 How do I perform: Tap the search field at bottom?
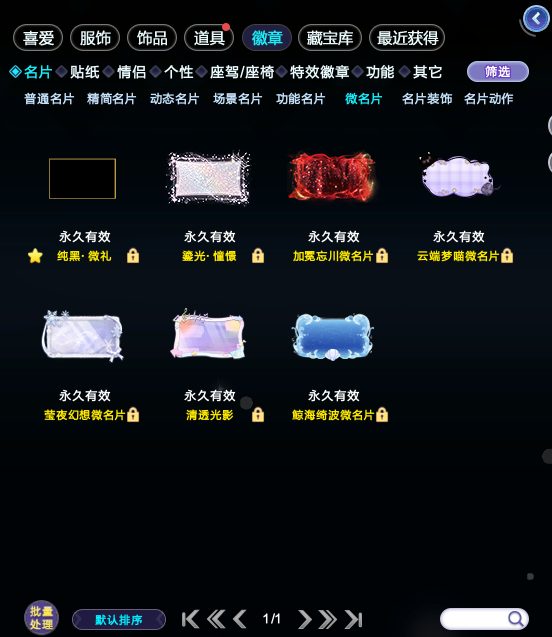click(x=484, y=619)
